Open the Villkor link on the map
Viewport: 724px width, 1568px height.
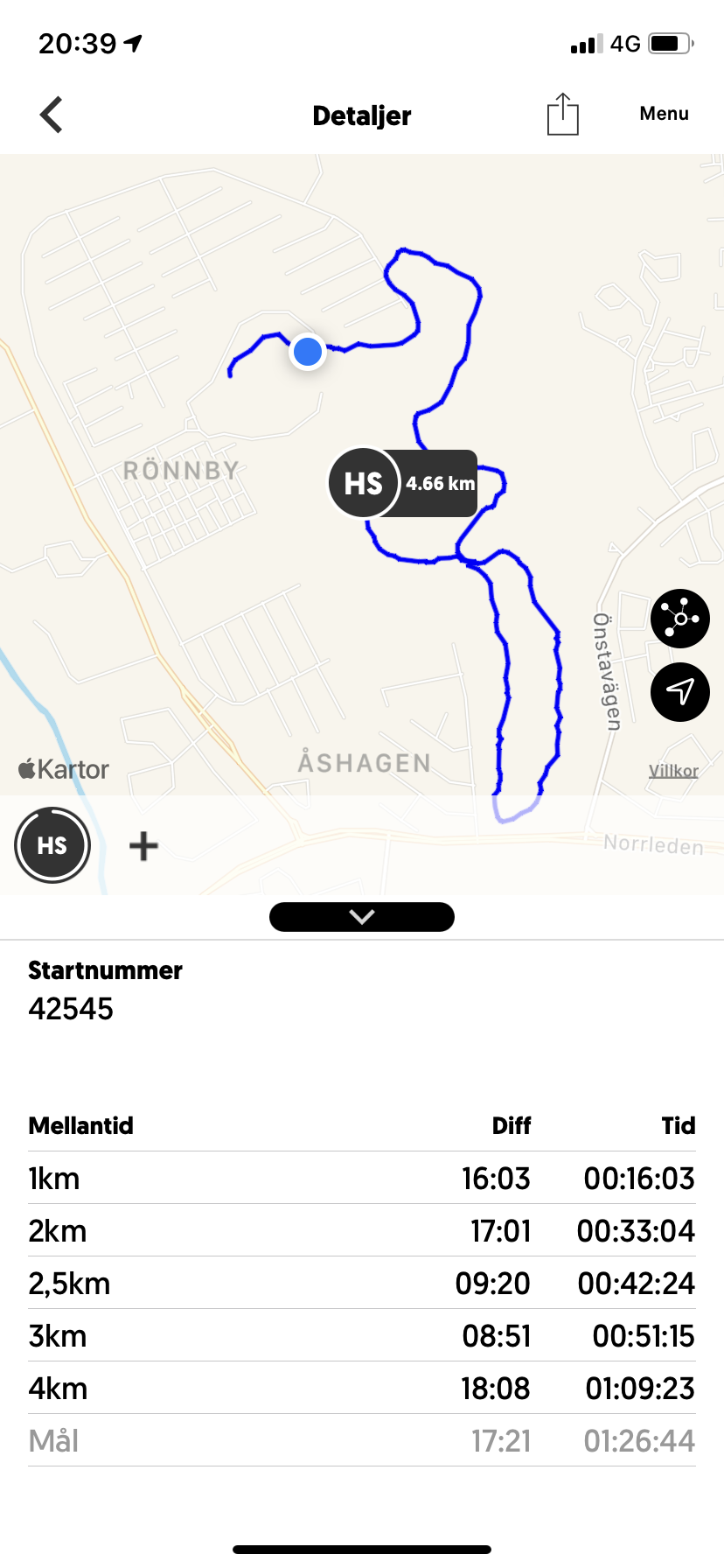tap(673, 771)
